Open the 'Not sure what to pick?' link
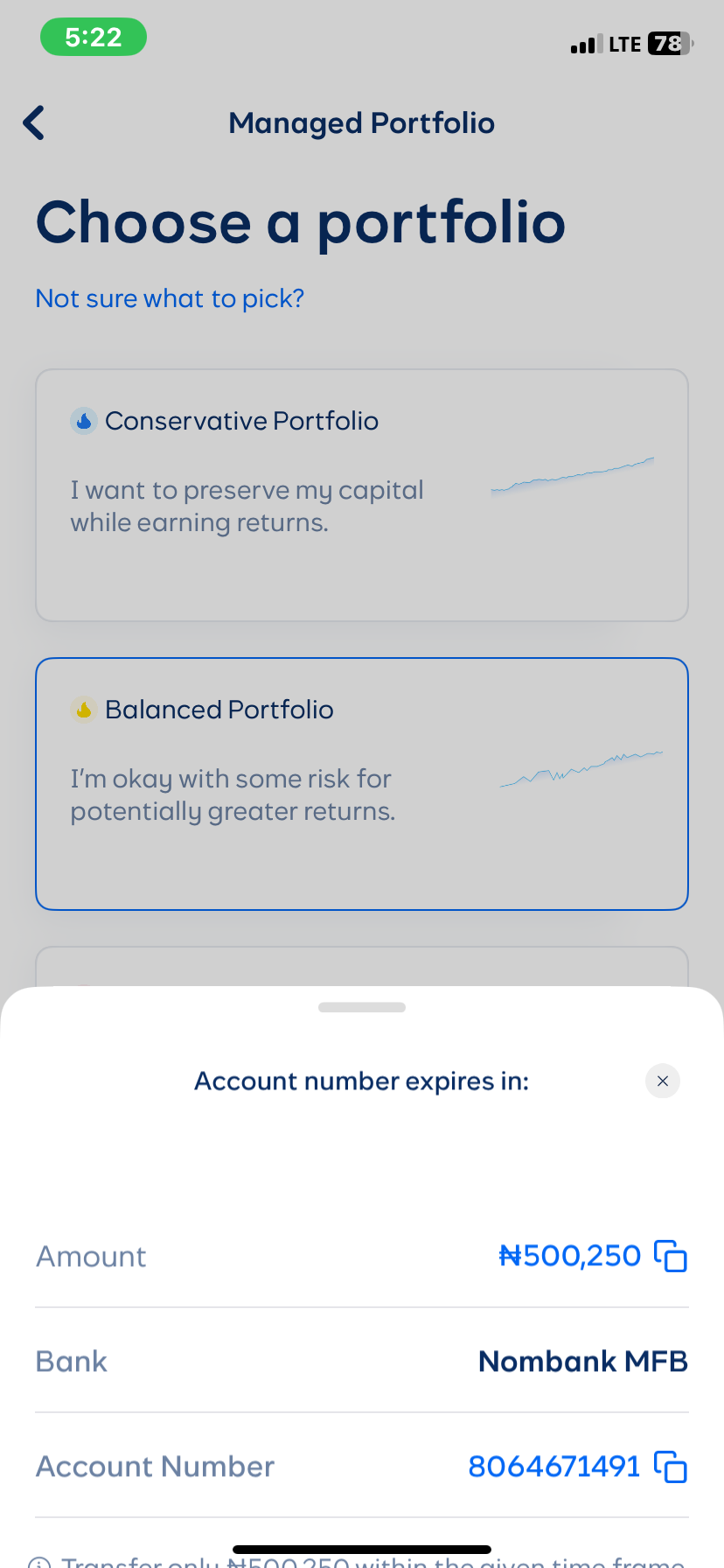 (170, 298)
